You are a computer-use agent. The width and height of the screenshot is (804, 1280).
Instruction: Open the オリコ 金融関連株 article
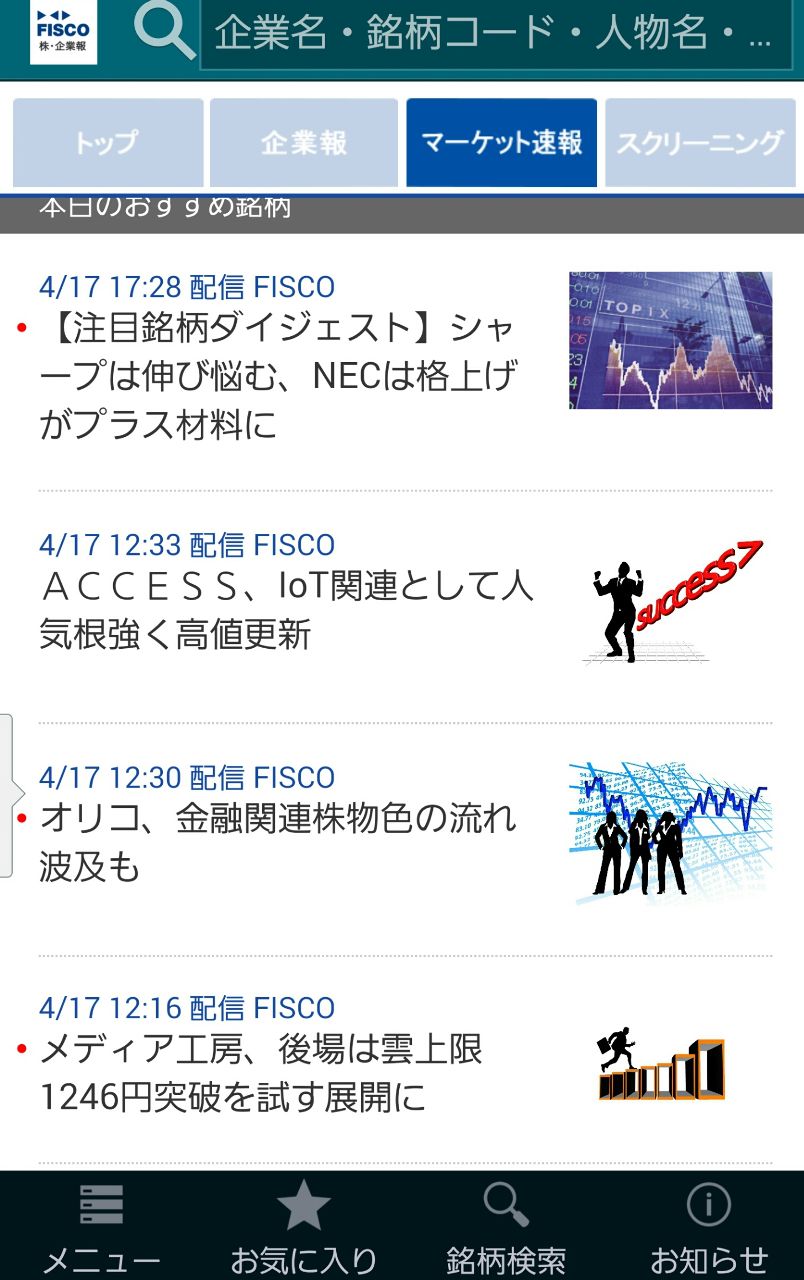278,842
